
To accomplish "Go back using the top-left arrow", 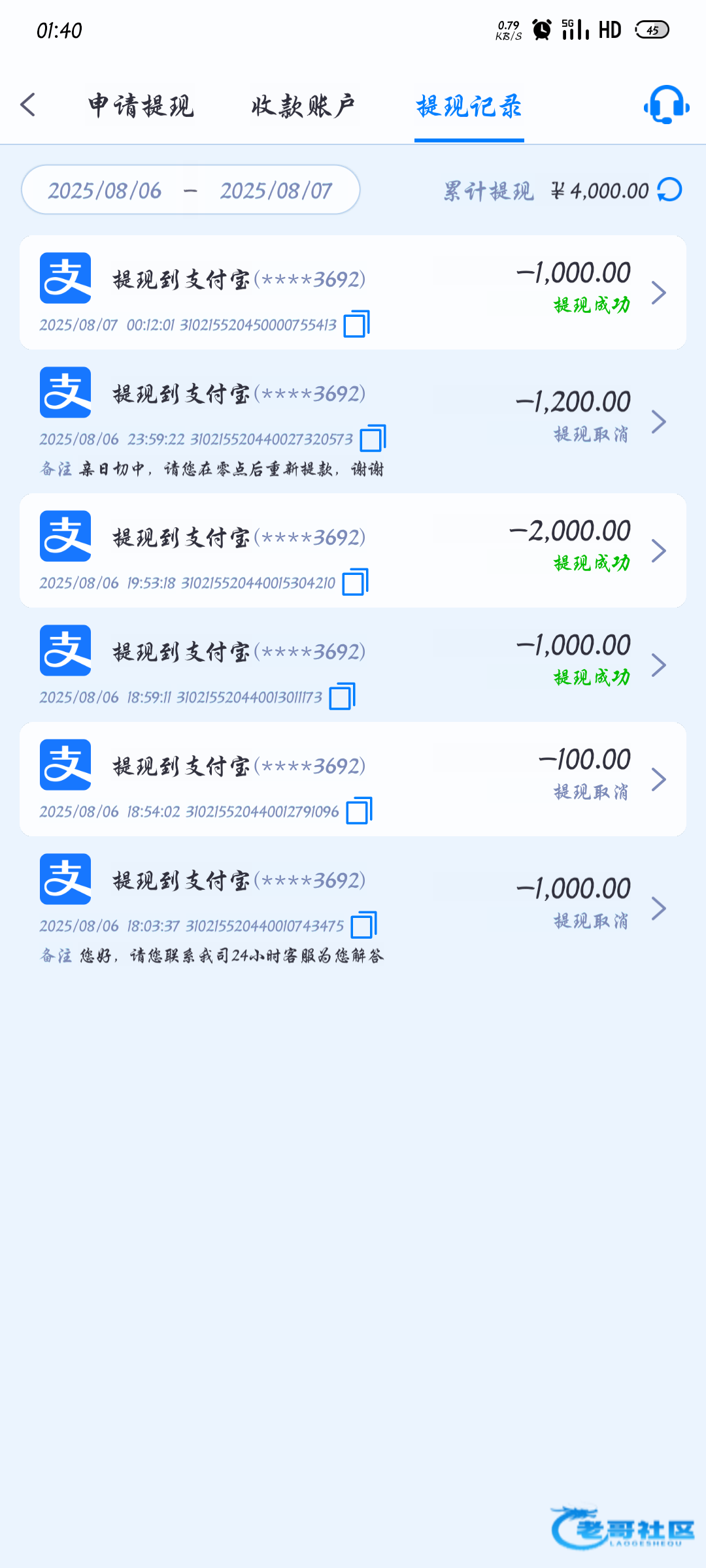I will 27,105.
